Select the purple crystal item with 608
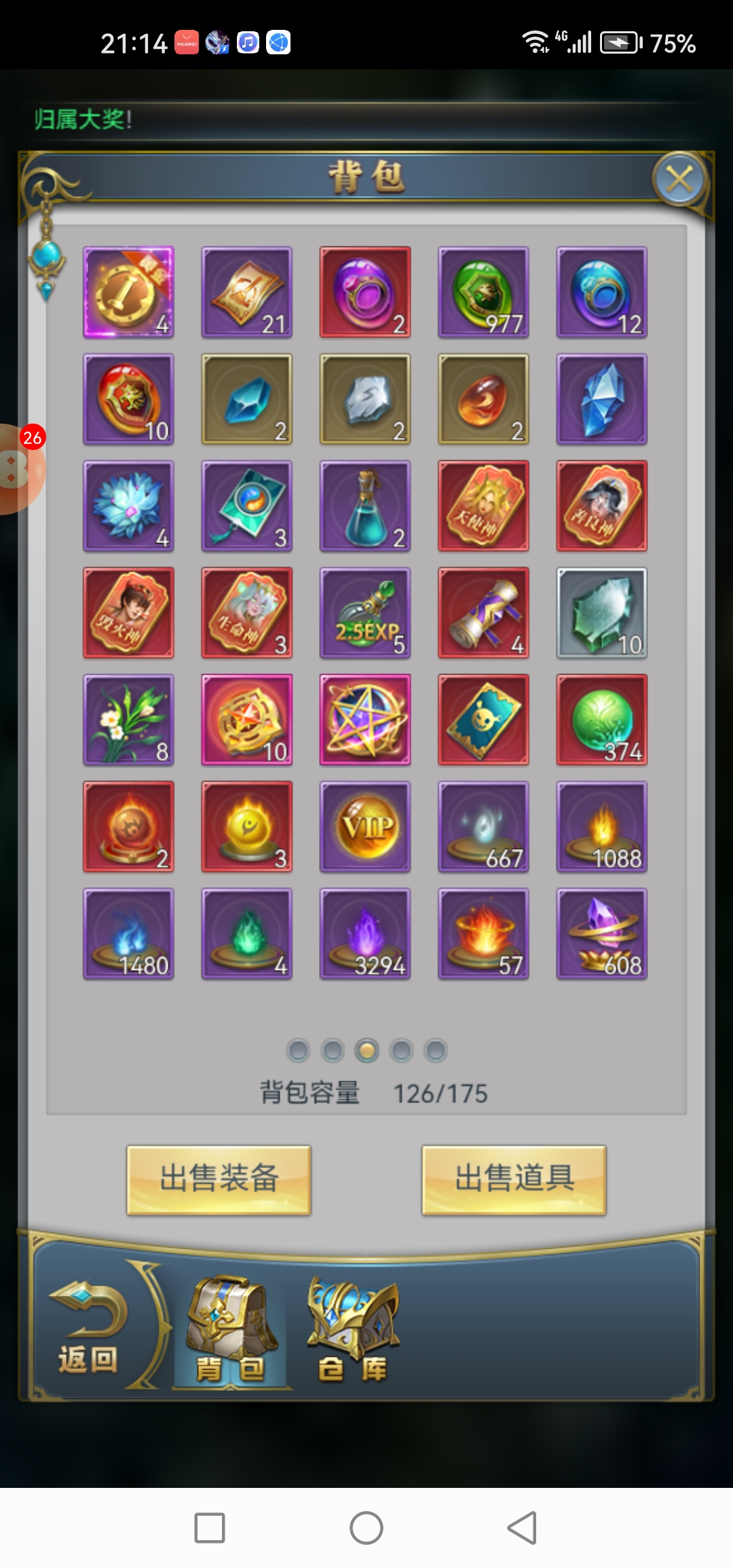The image size is (733, 1568). coord(601,933)
